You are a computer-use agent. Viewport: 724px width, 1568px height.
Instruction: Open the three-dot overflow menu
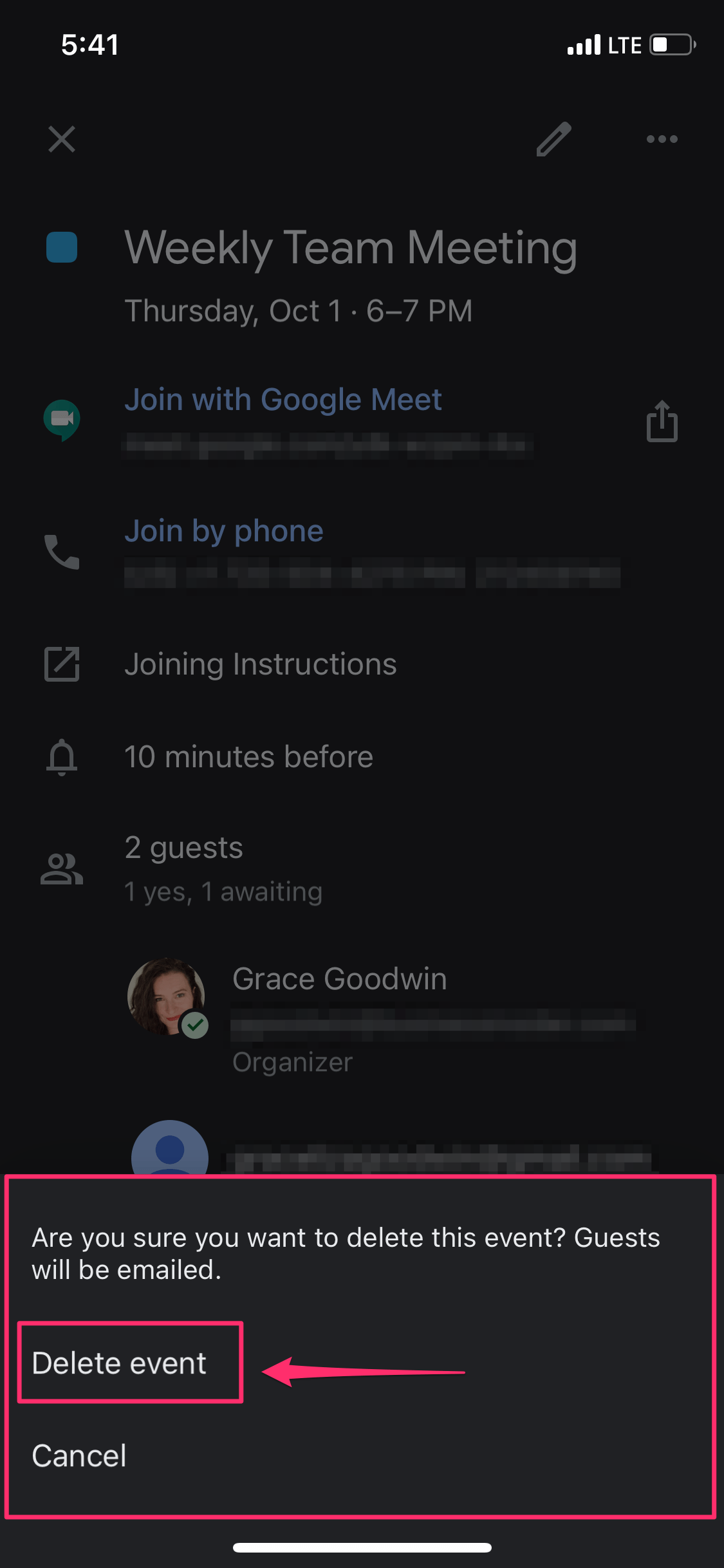[x=662, y=139]
